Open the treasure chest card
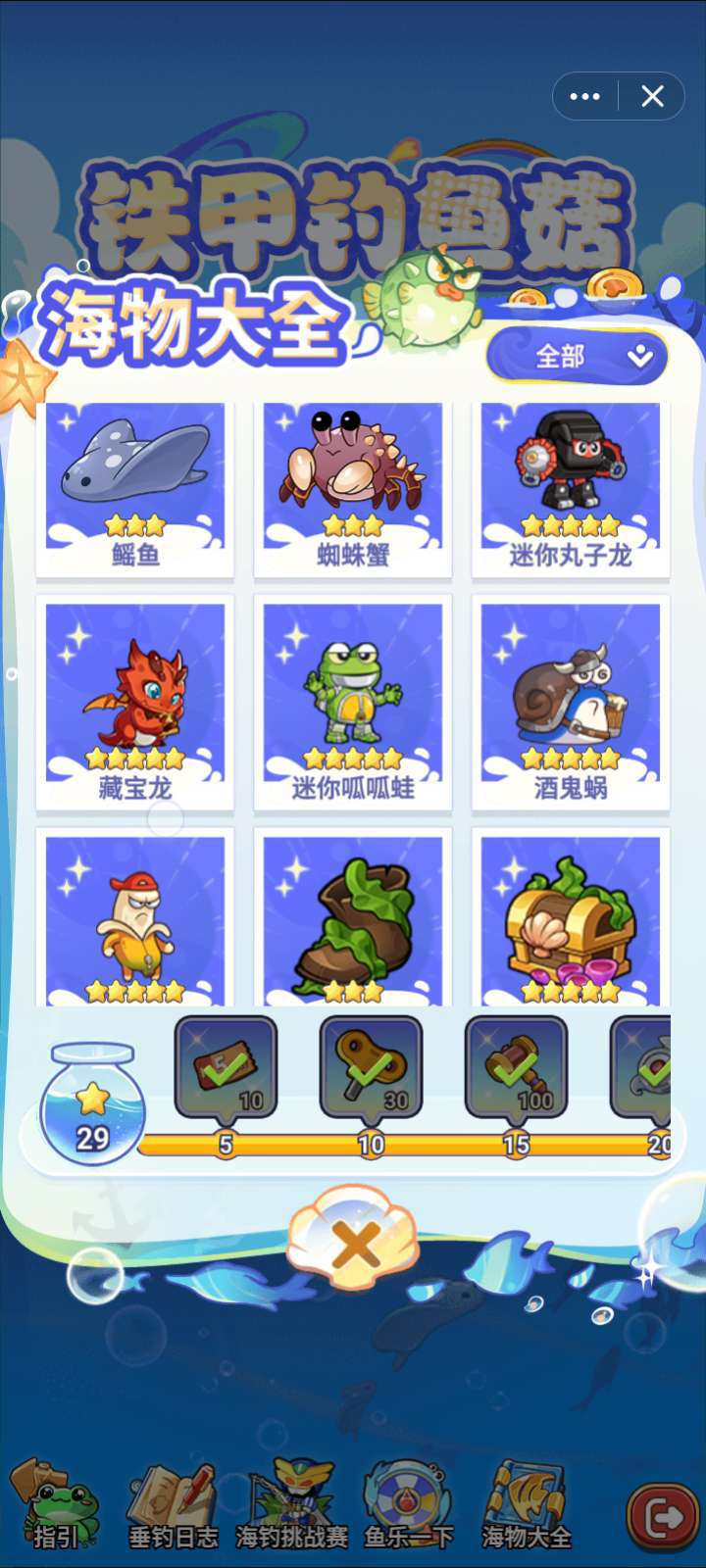Viewport: 706px width, 1568px height. click(x=571, y=918)
